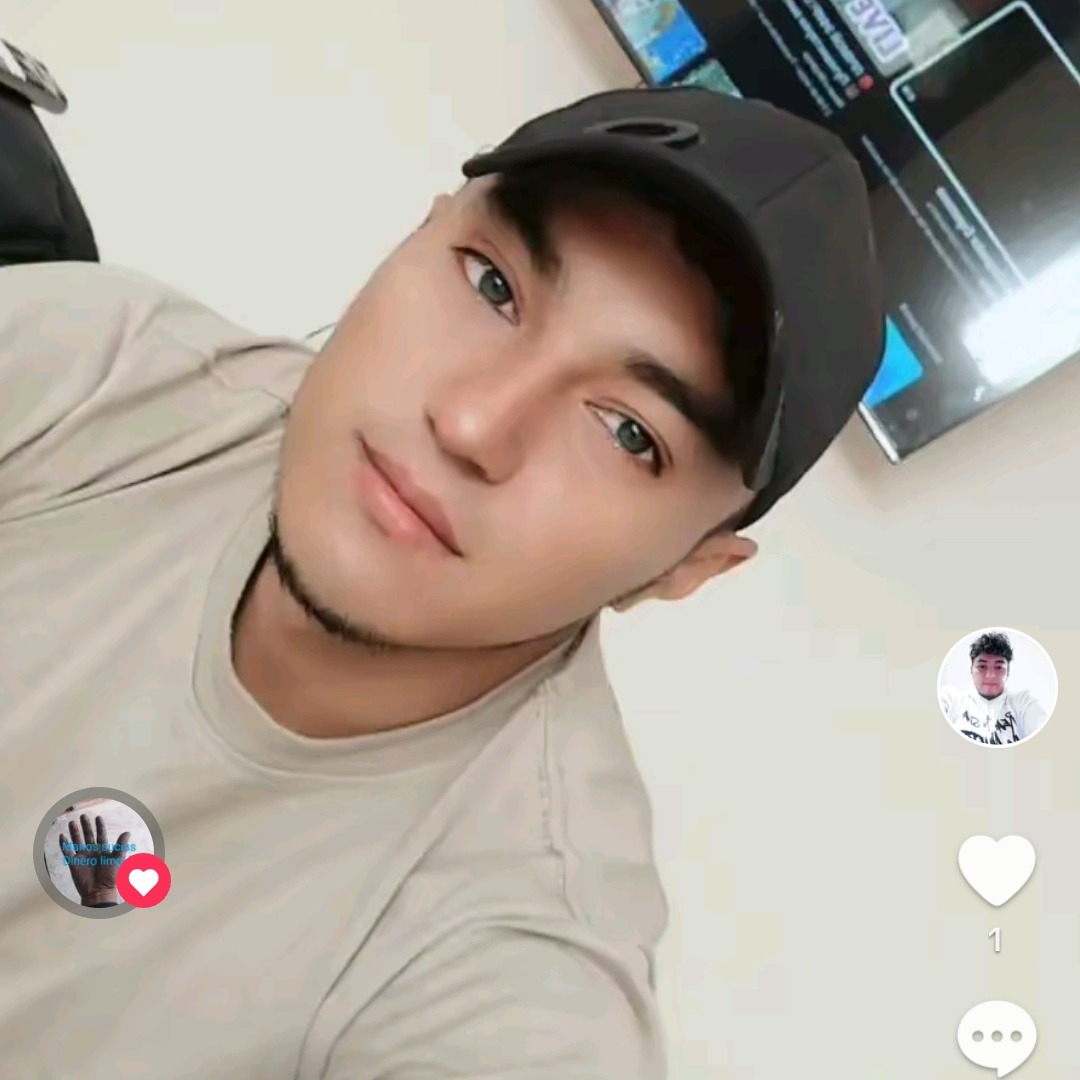
Task: Open the creator's round profile picture
Action: coord(996,687)
